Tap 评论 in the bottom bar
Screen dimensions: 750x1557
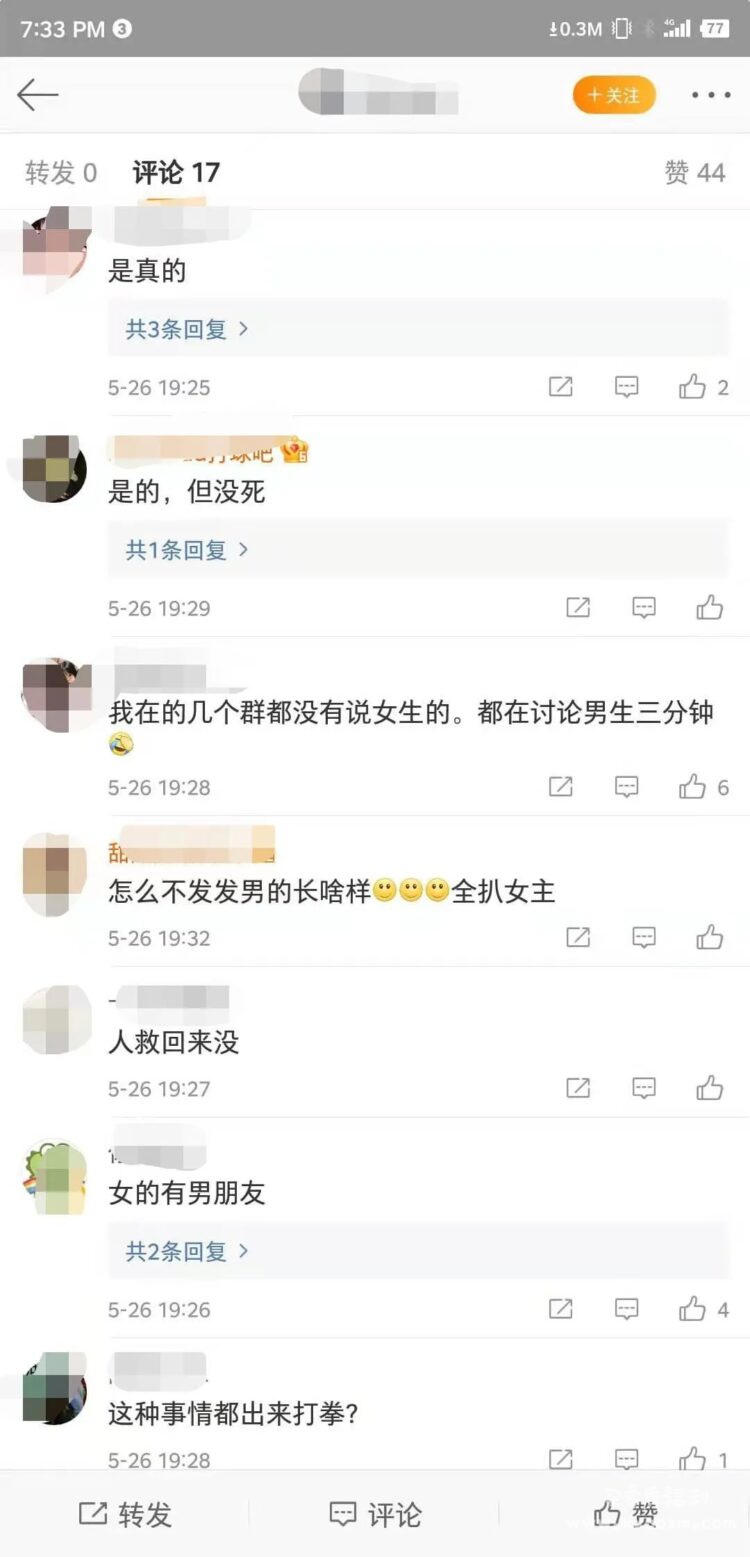[x=375, y=1514]
